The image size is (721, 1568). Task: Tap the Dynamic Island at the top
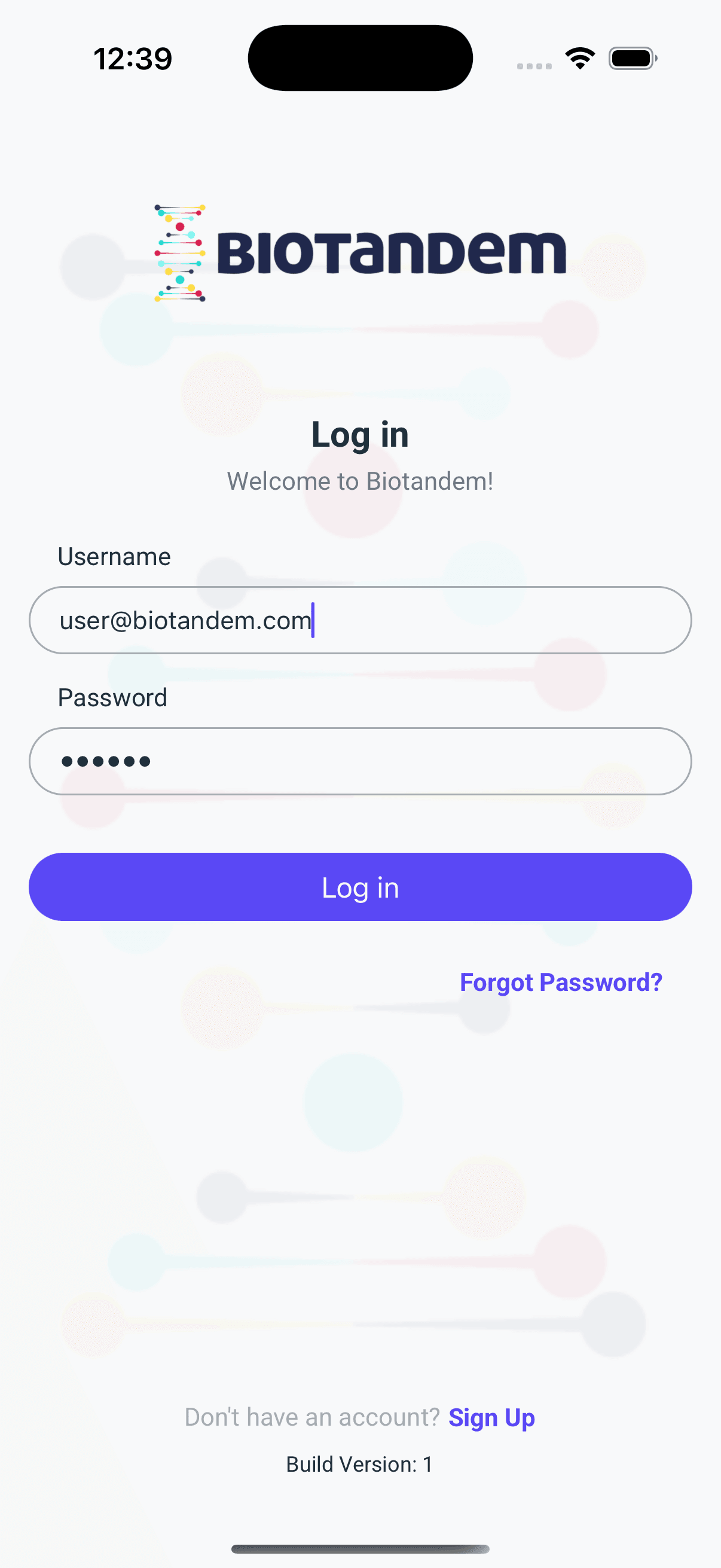360,57
